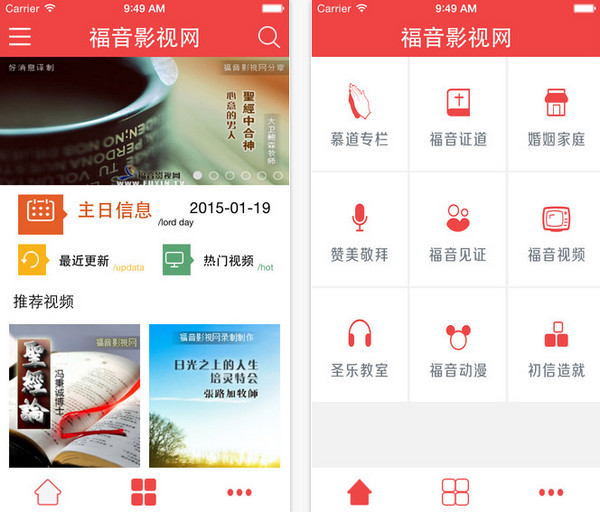Open the search magnifier icon
The width and height of the screenshot is (600, 512).
pos(268,38)
